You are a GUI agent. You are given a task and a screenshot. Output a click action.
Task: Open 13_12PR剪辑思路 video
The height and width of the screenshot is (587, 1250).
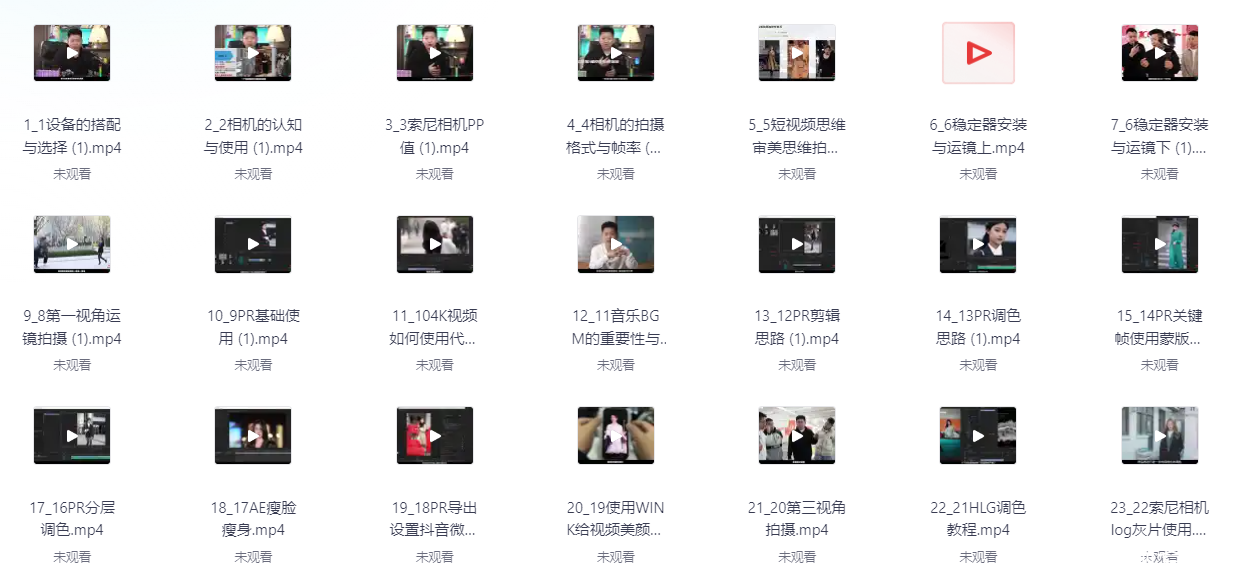797,244
